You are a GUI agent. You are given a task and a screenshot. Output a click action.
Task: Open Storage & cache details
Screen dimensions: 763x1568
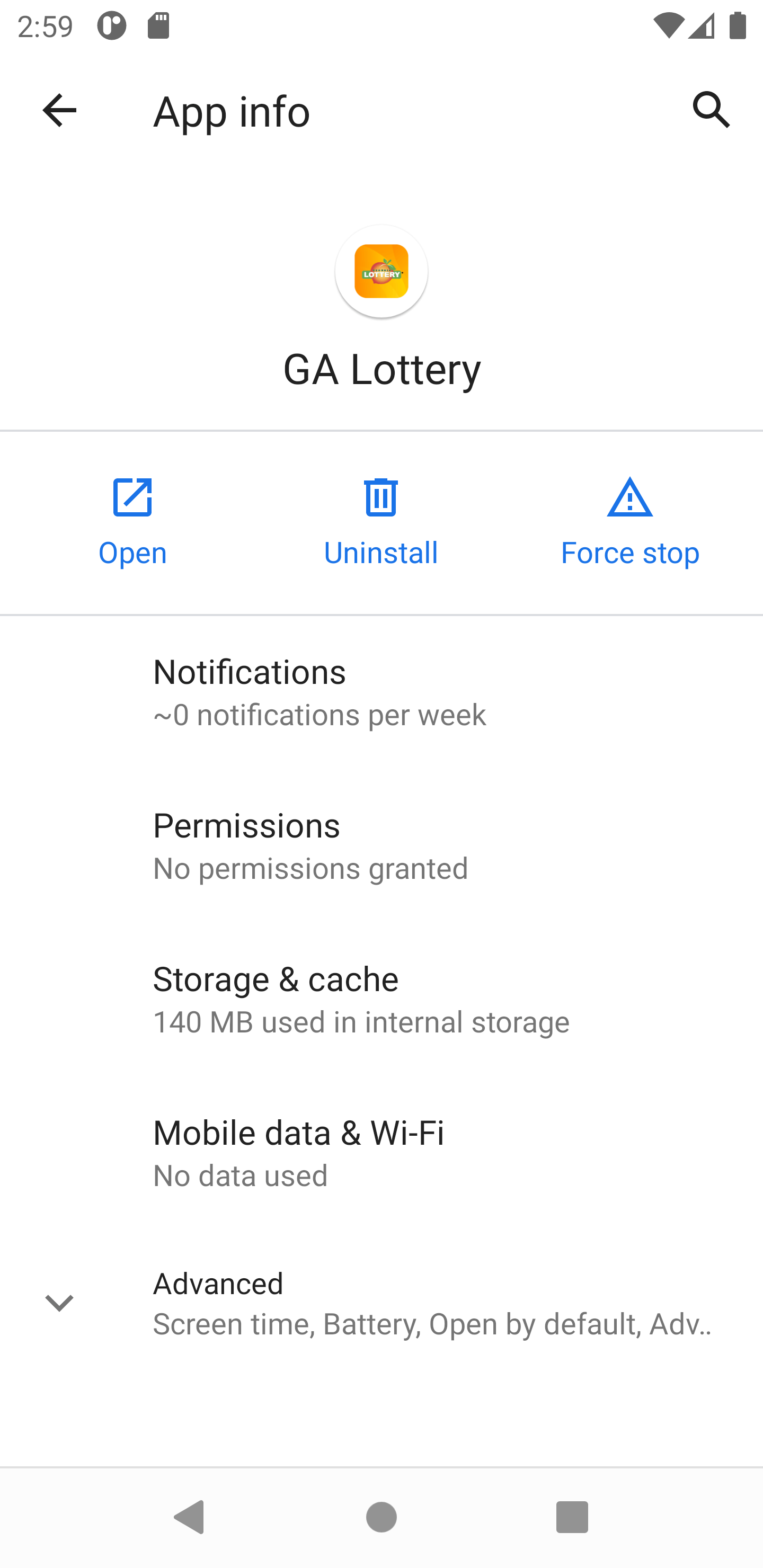[x=380, y=997]
